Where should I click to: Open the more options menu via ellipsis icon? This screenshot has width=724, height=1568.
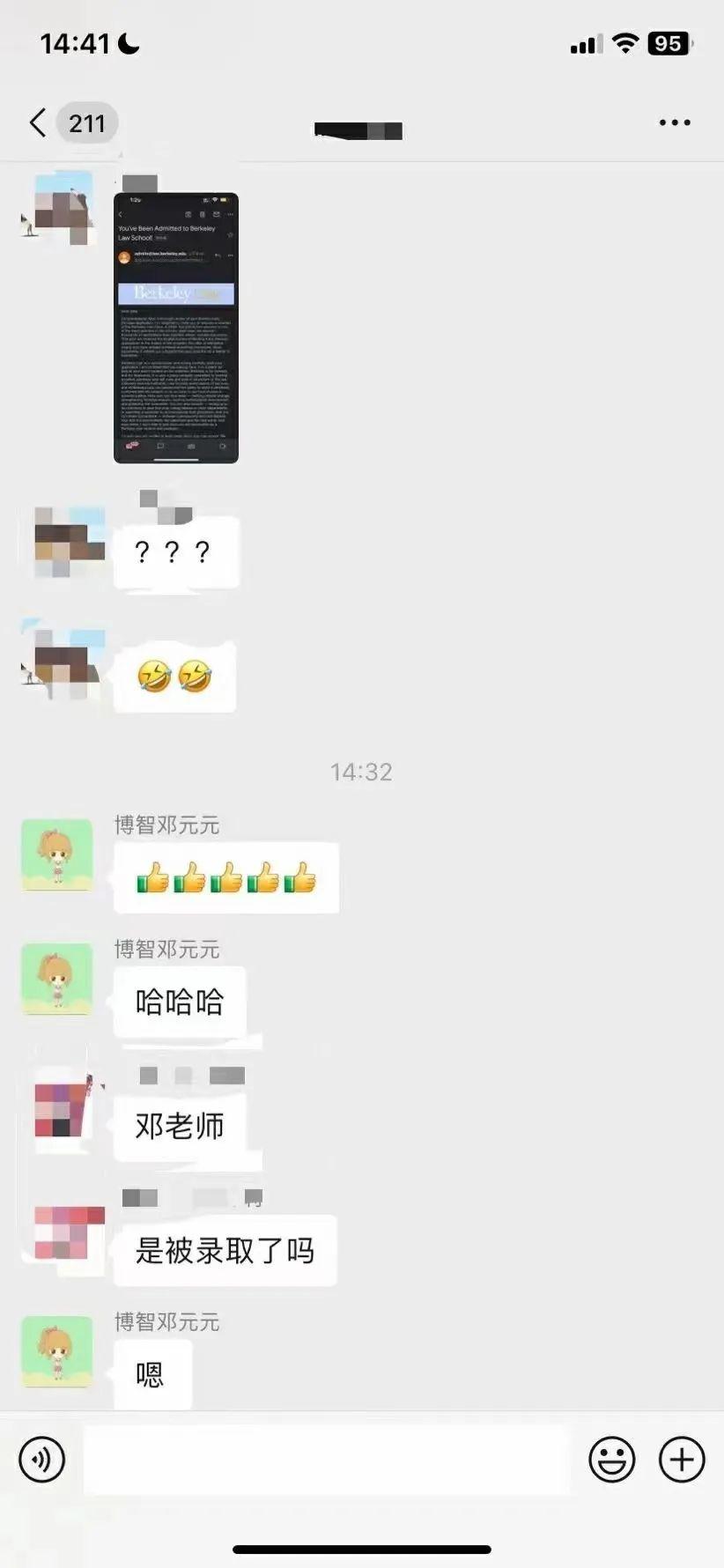click(675, 122)
